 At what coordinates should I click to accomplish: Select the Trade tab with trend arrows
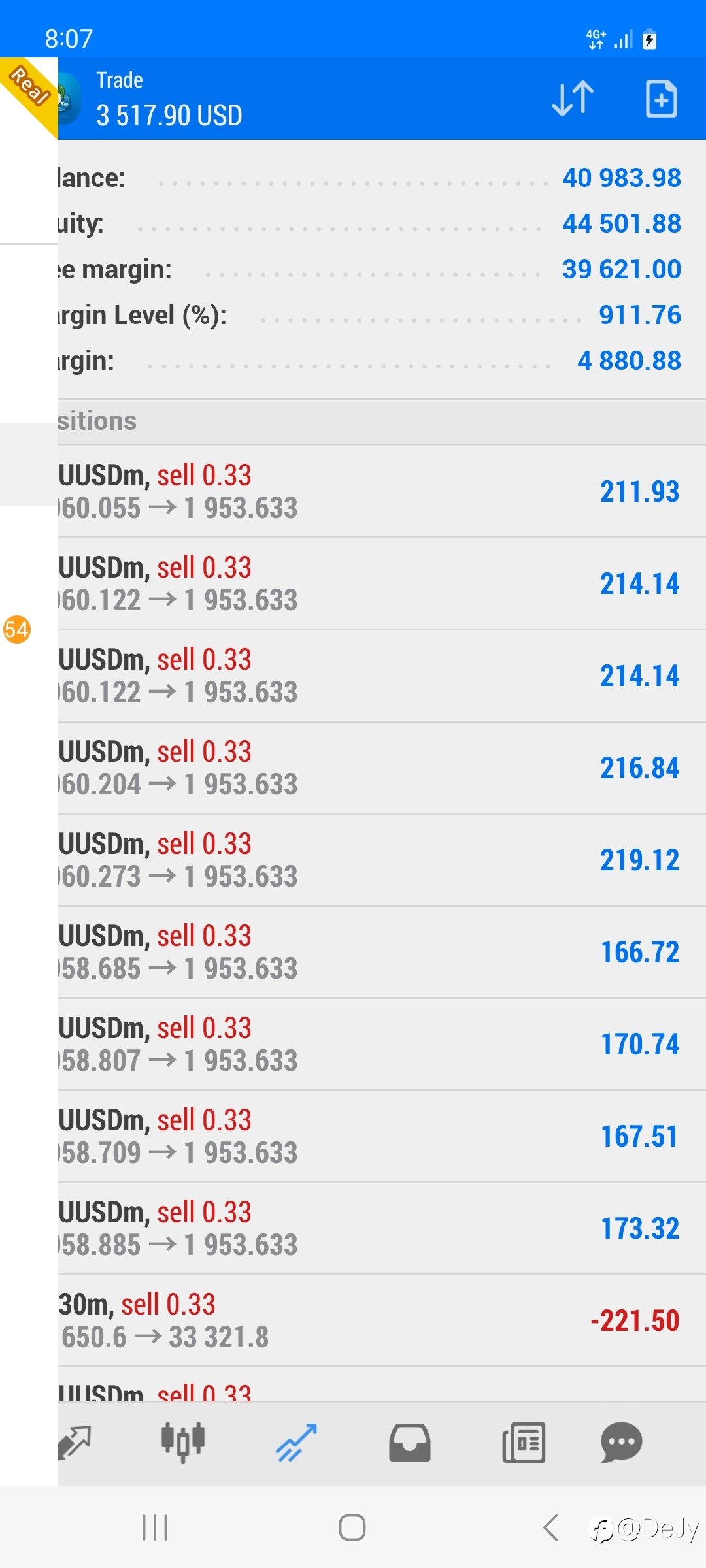click(x=296, y=1442)
